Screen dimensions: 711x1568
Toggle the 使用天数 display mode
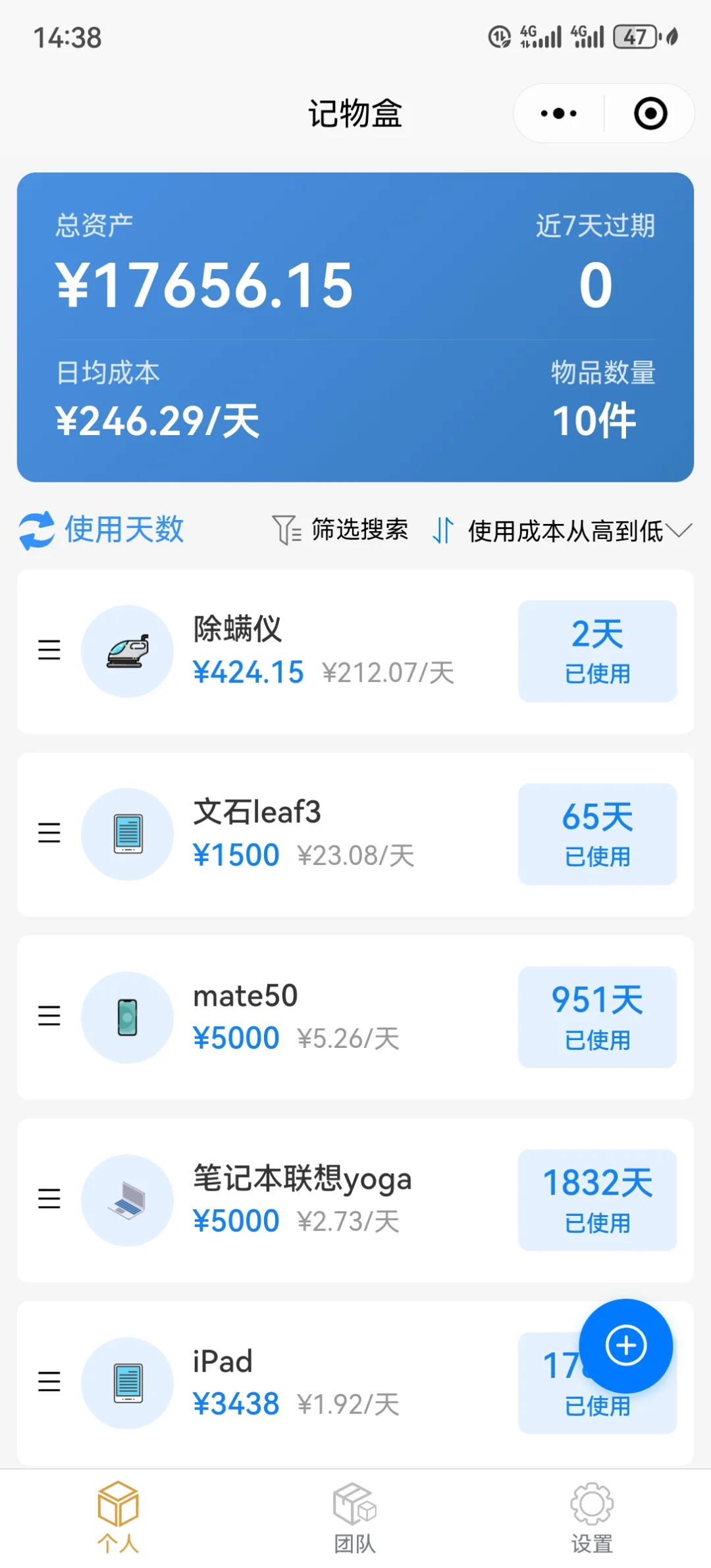[102, 530]
